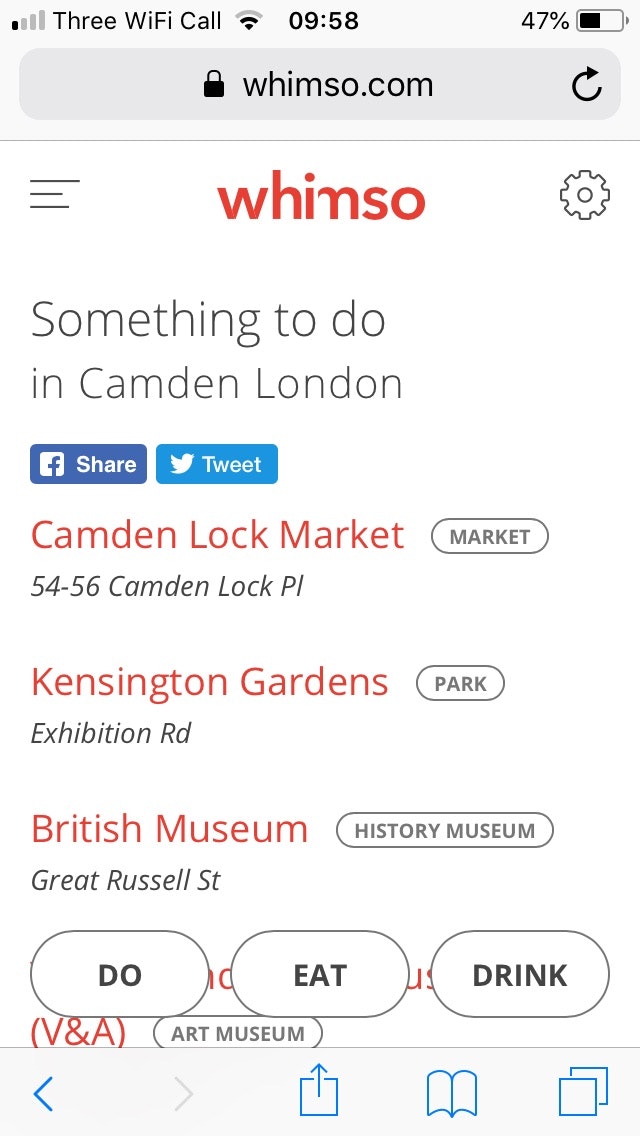Open Kensington Gardens listing

pyautogui.click(x=209, y=682)
